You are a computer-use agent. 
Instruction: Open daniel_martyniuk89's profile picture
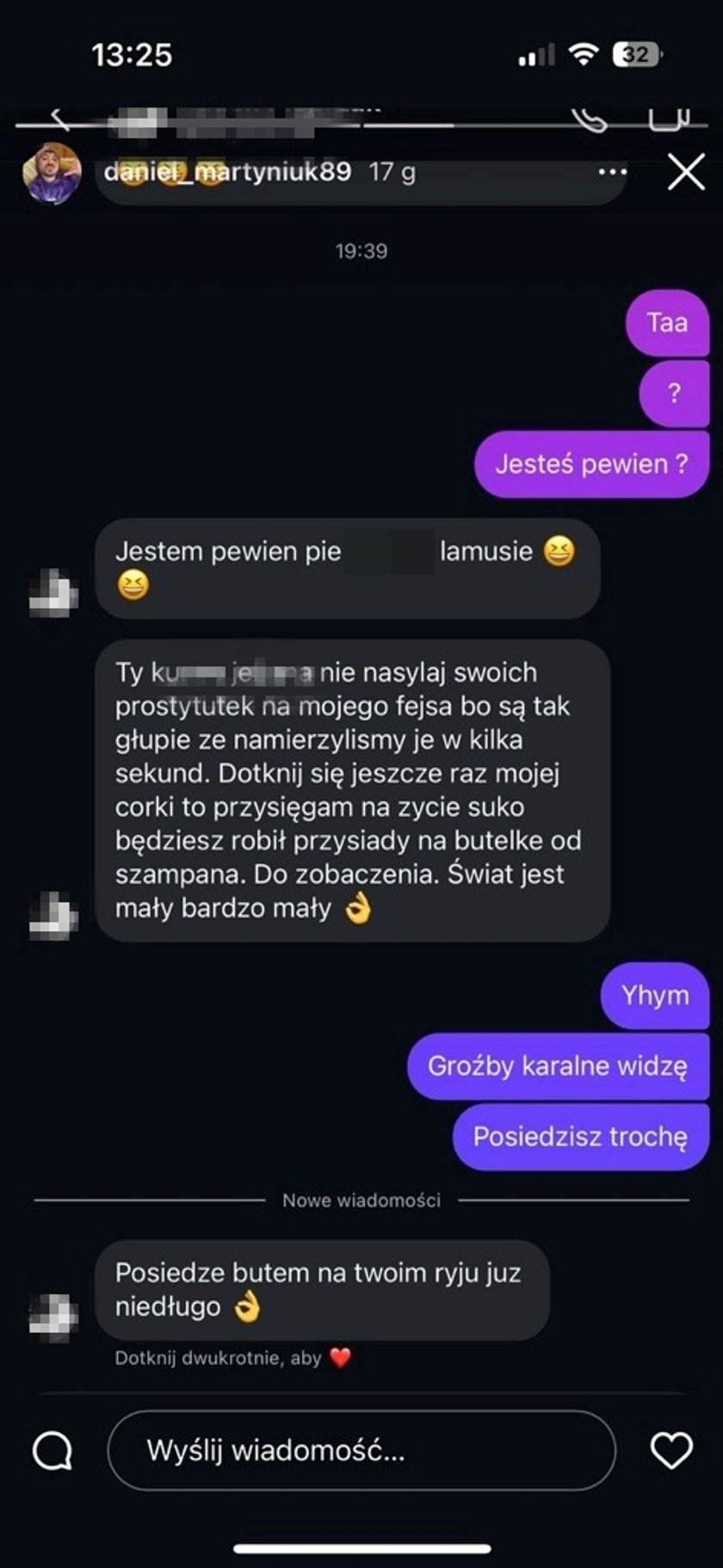pyautogui.click(x=52, y=172)
